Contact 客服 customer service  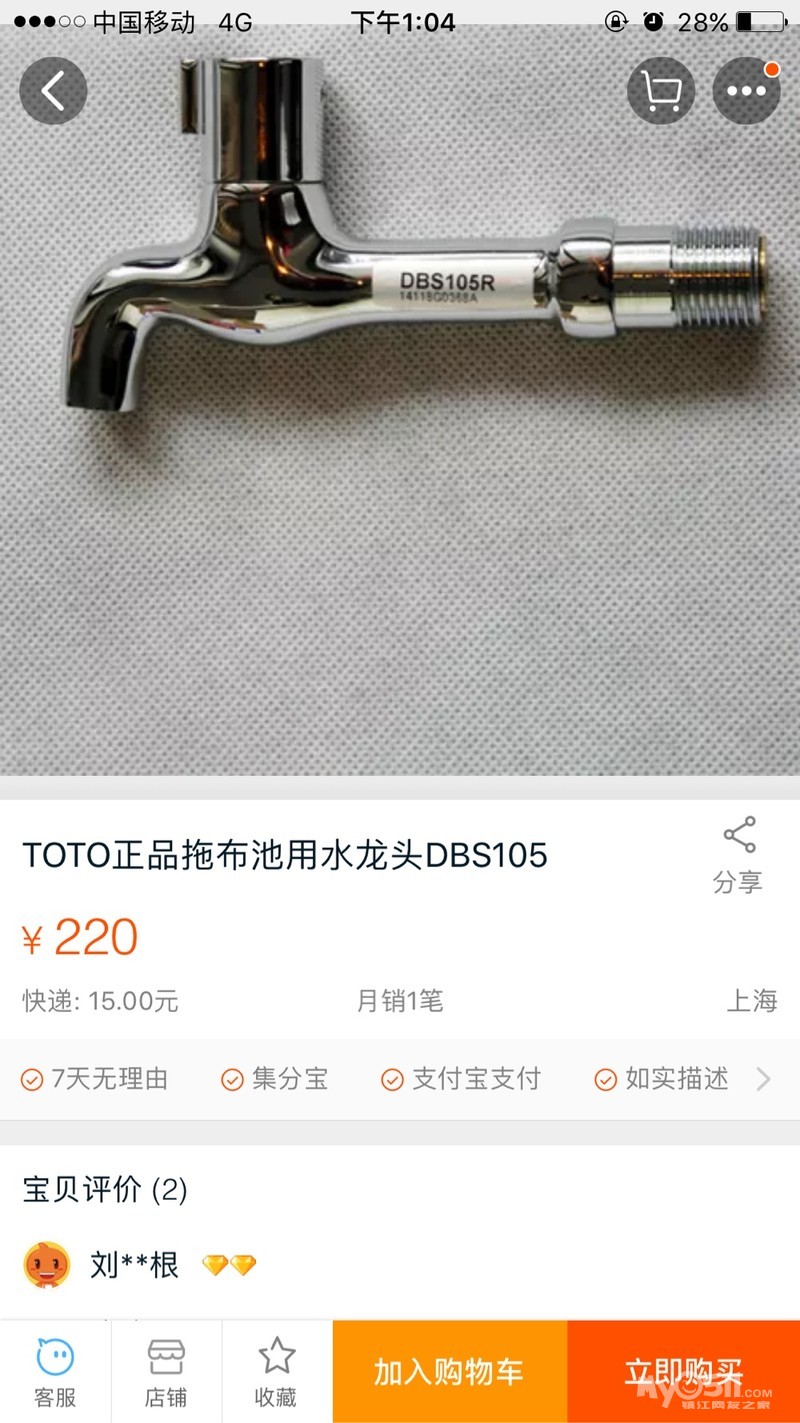(x=55, y=1372)
